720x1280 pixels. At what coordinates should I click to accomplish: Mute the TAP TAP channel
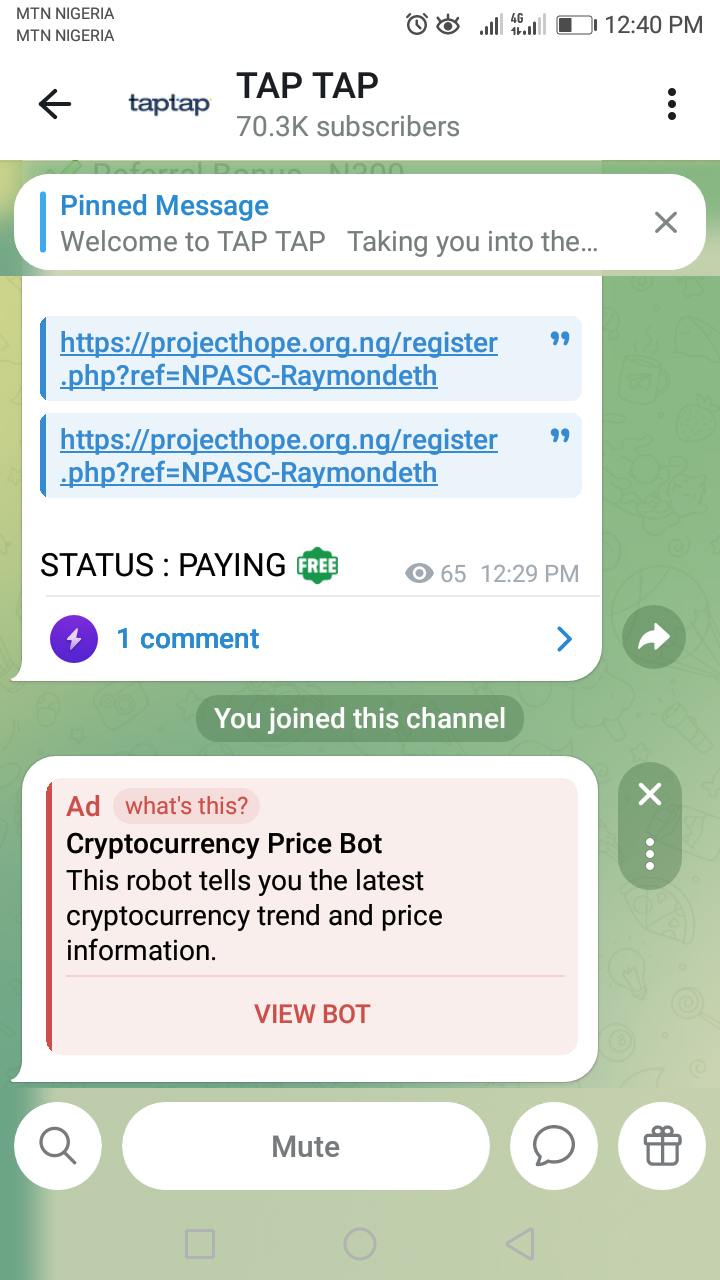point(306,1146)
